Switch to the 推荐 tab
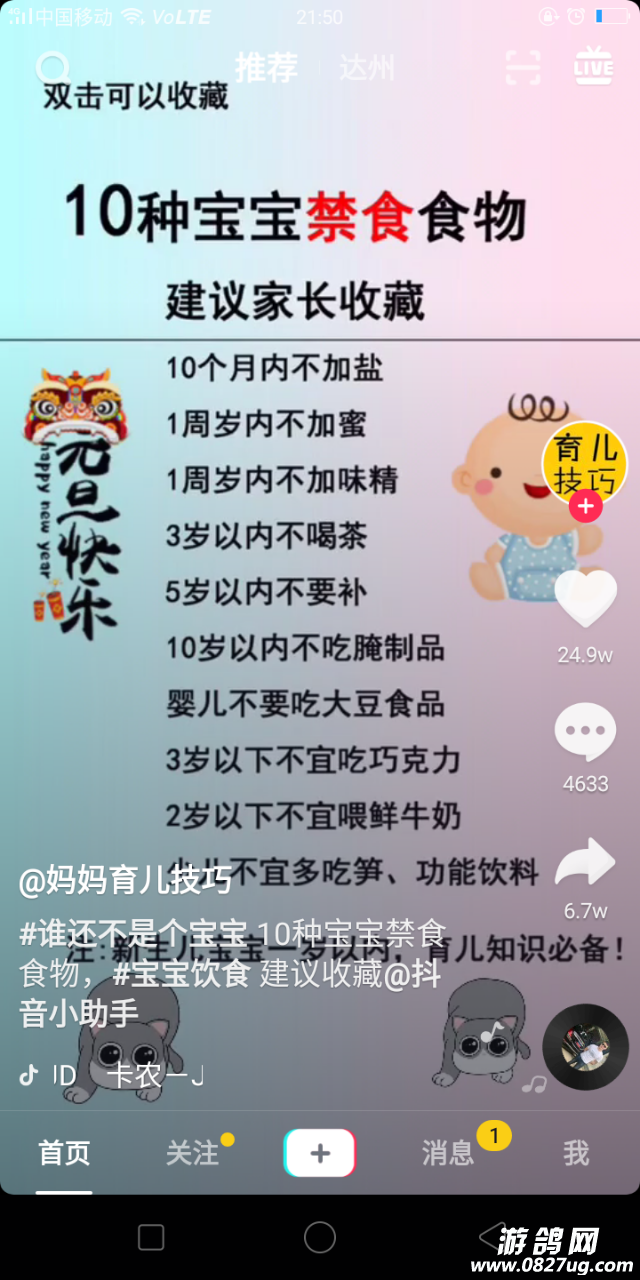The image size is (640, 1280). pyautogui.click(x=266, y=67)
